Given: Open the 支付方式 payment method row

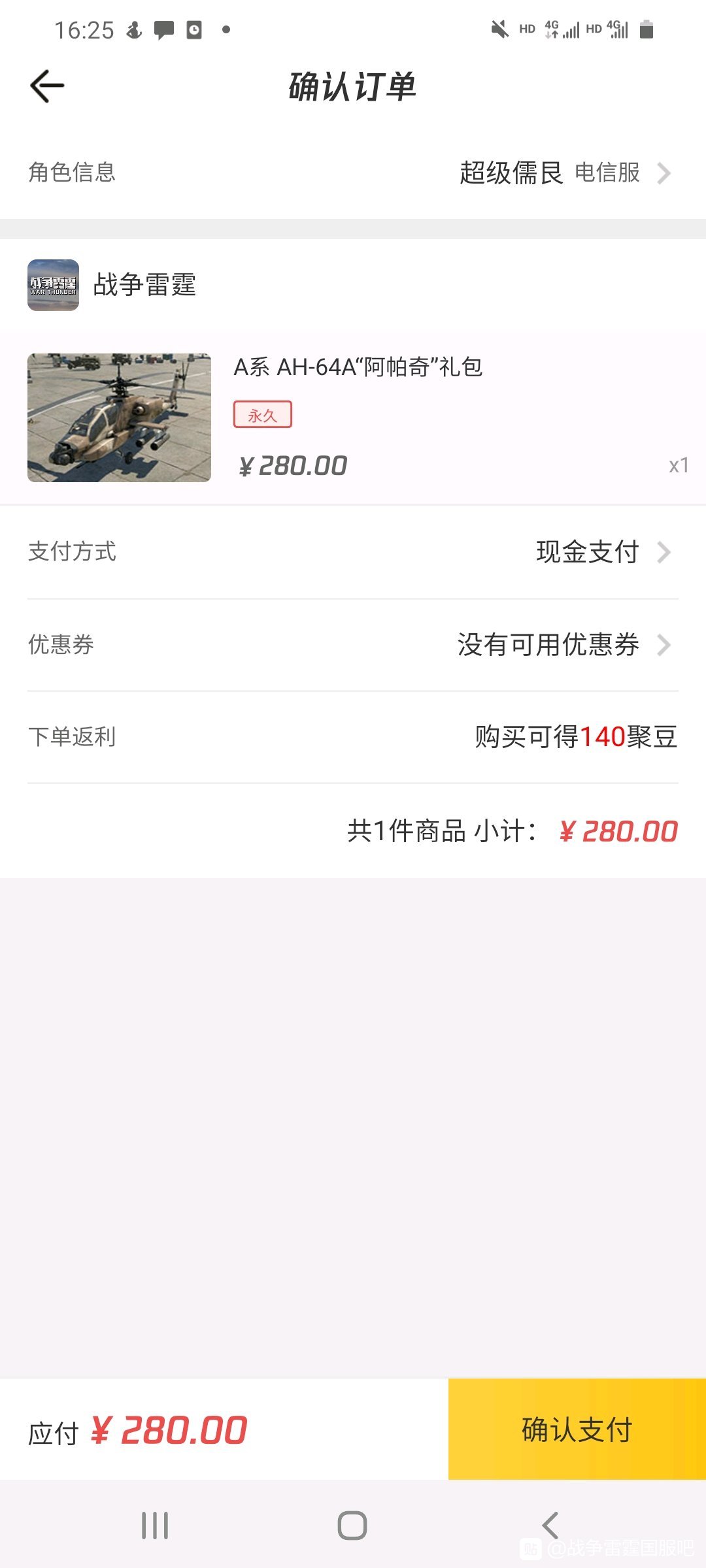Looking at the screenshot, I should click(x=353, y=552).
